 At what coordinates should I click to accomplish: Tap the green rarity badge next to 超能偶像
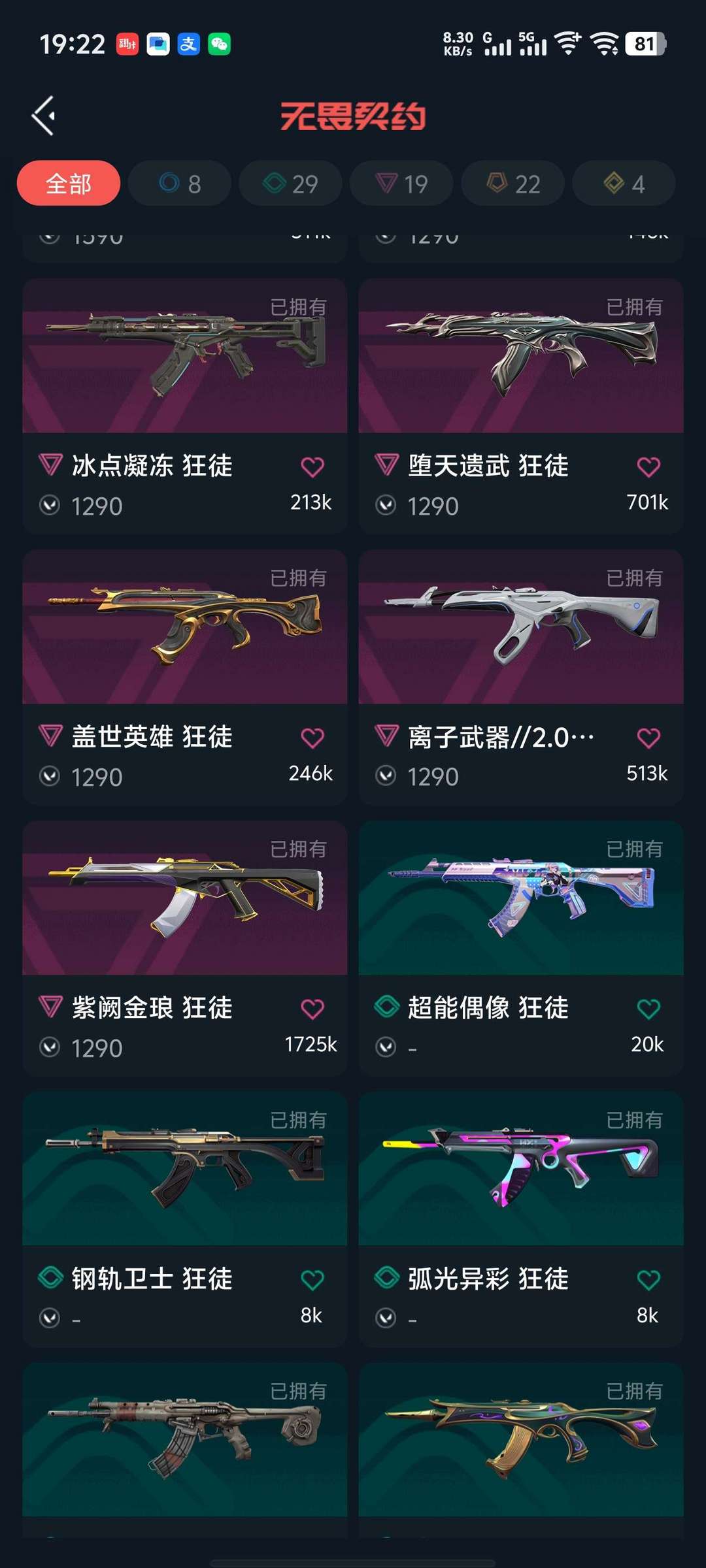pyautogui.click(x=388, y=1008)
